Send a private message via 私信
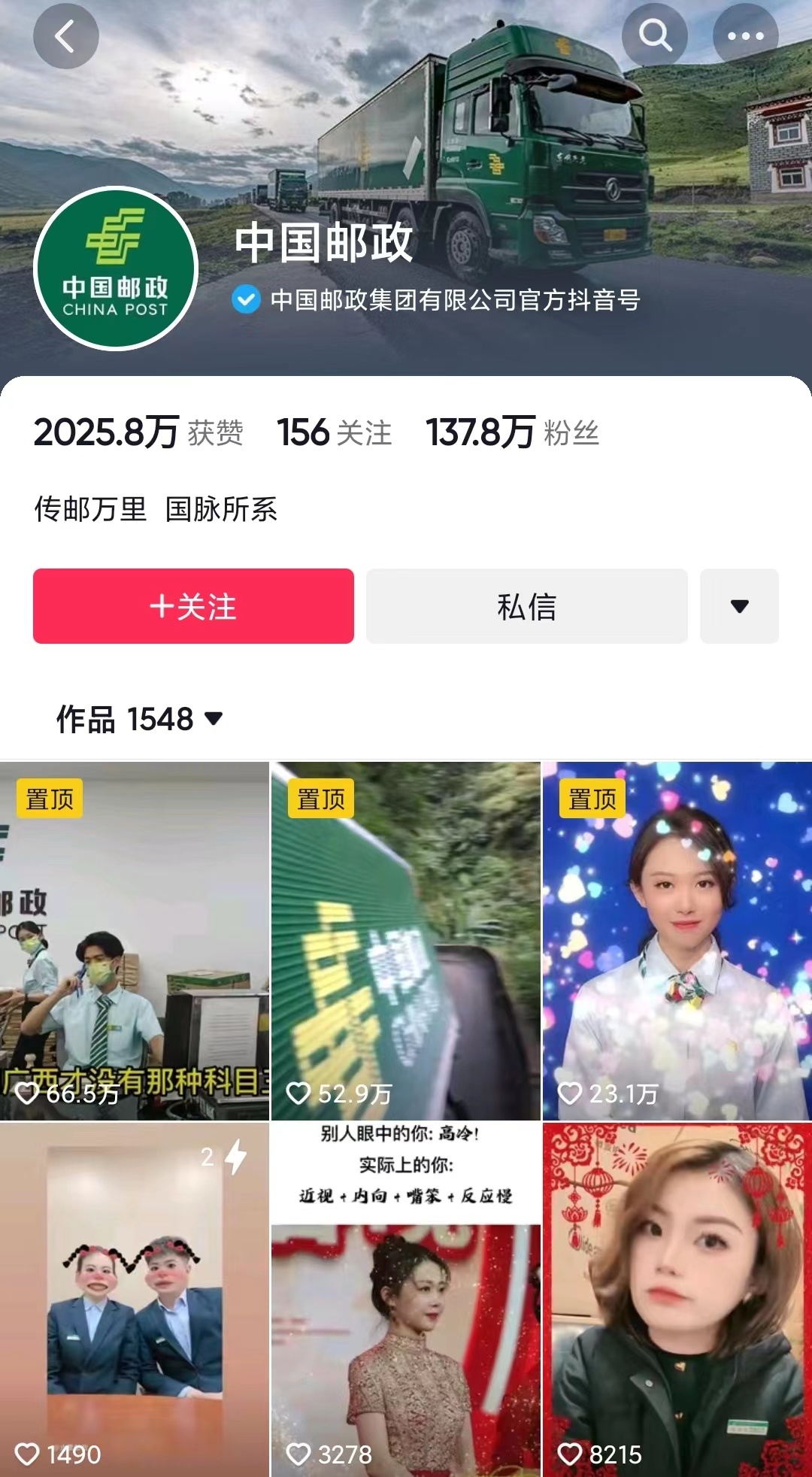 pyautogui.click(x=526, y=606)
